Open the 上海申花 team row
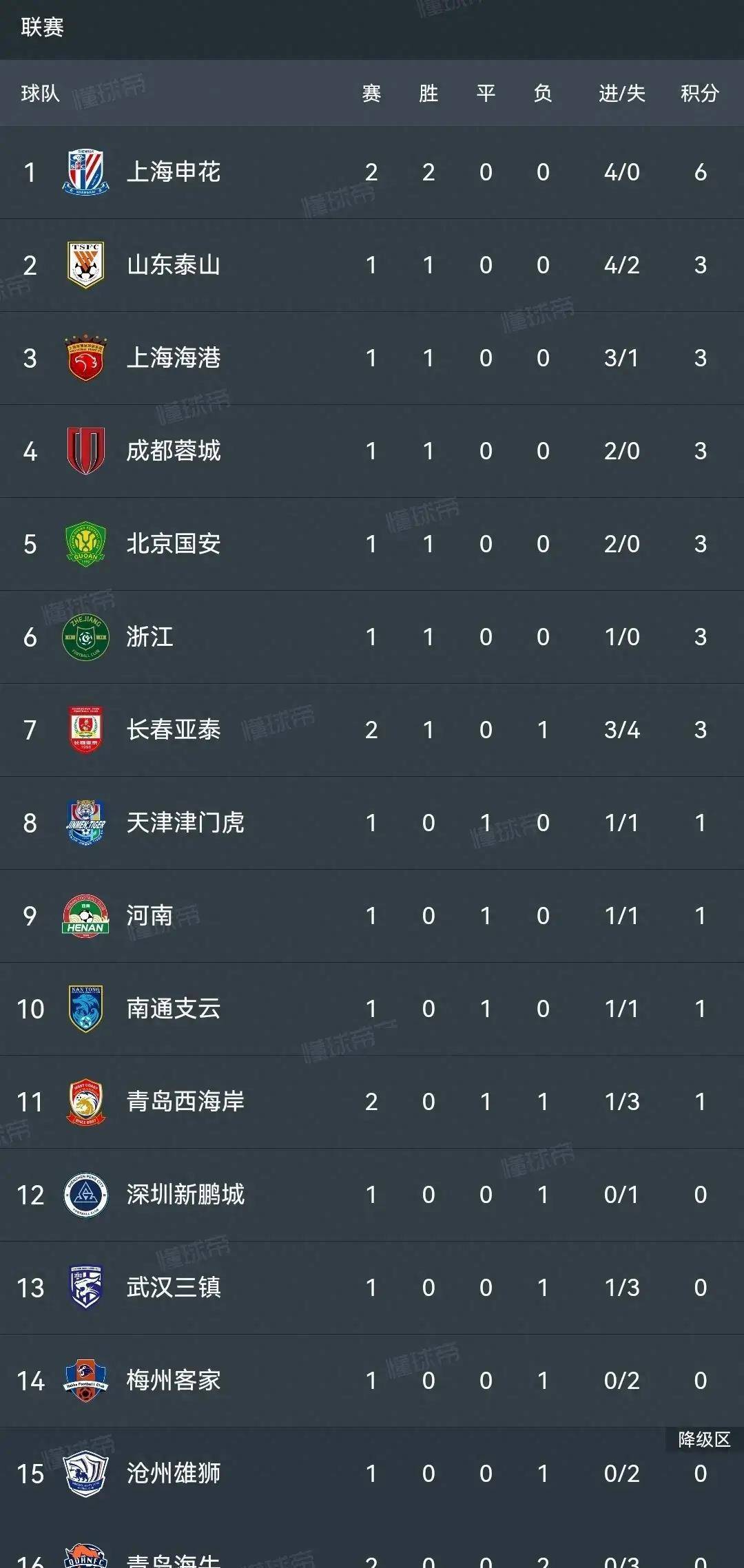The width and height of the screenshot is (744, 1568). tap(372, 172)
